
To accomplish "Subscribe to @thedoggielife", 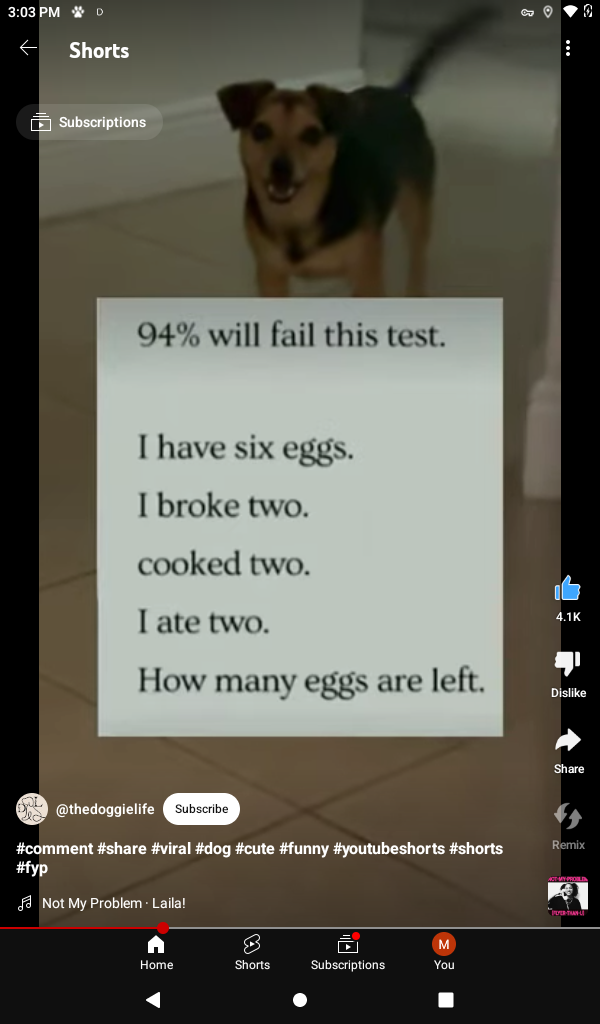I will coord(201,809).
